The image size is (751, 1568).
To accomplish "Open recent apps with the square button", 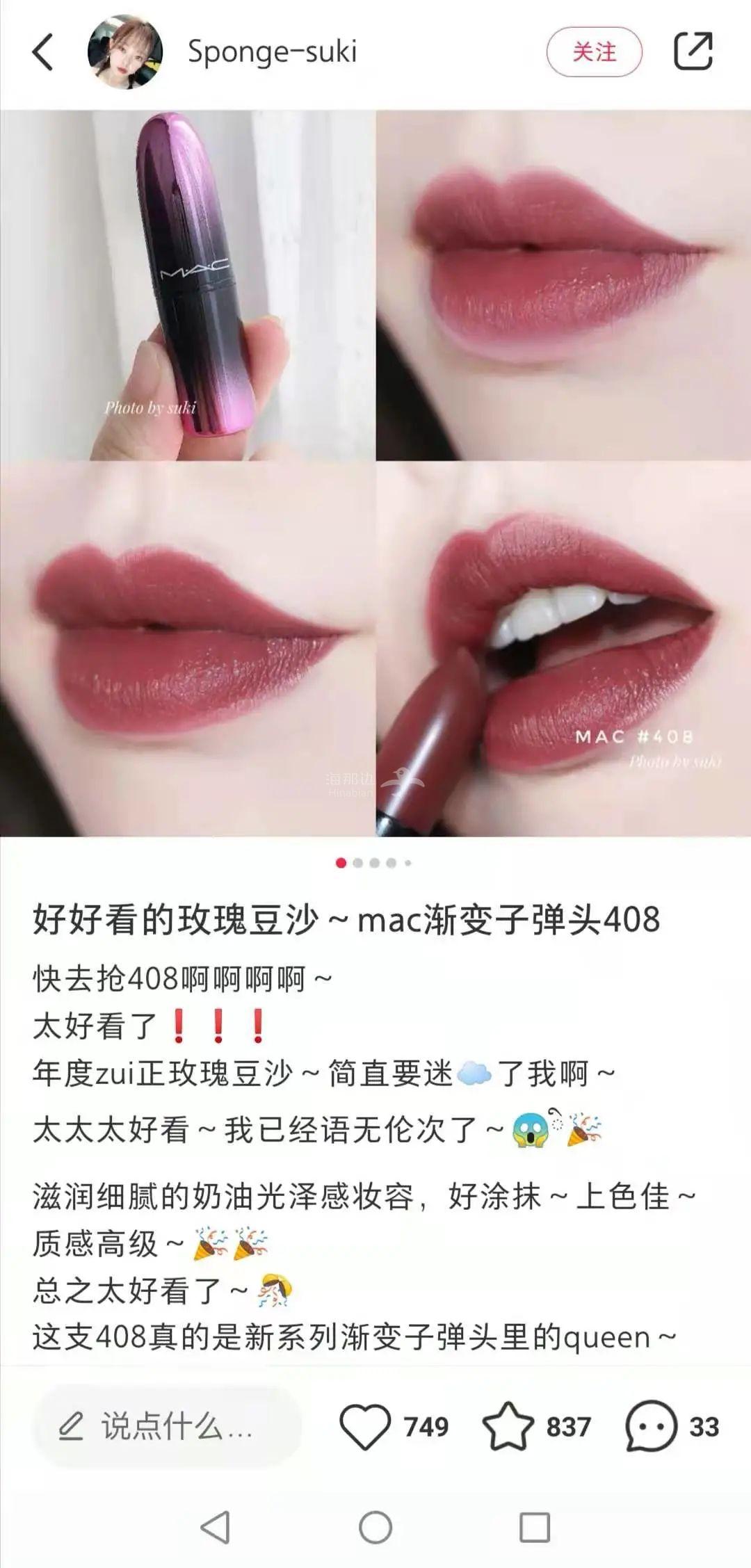I will (535, 1528).
